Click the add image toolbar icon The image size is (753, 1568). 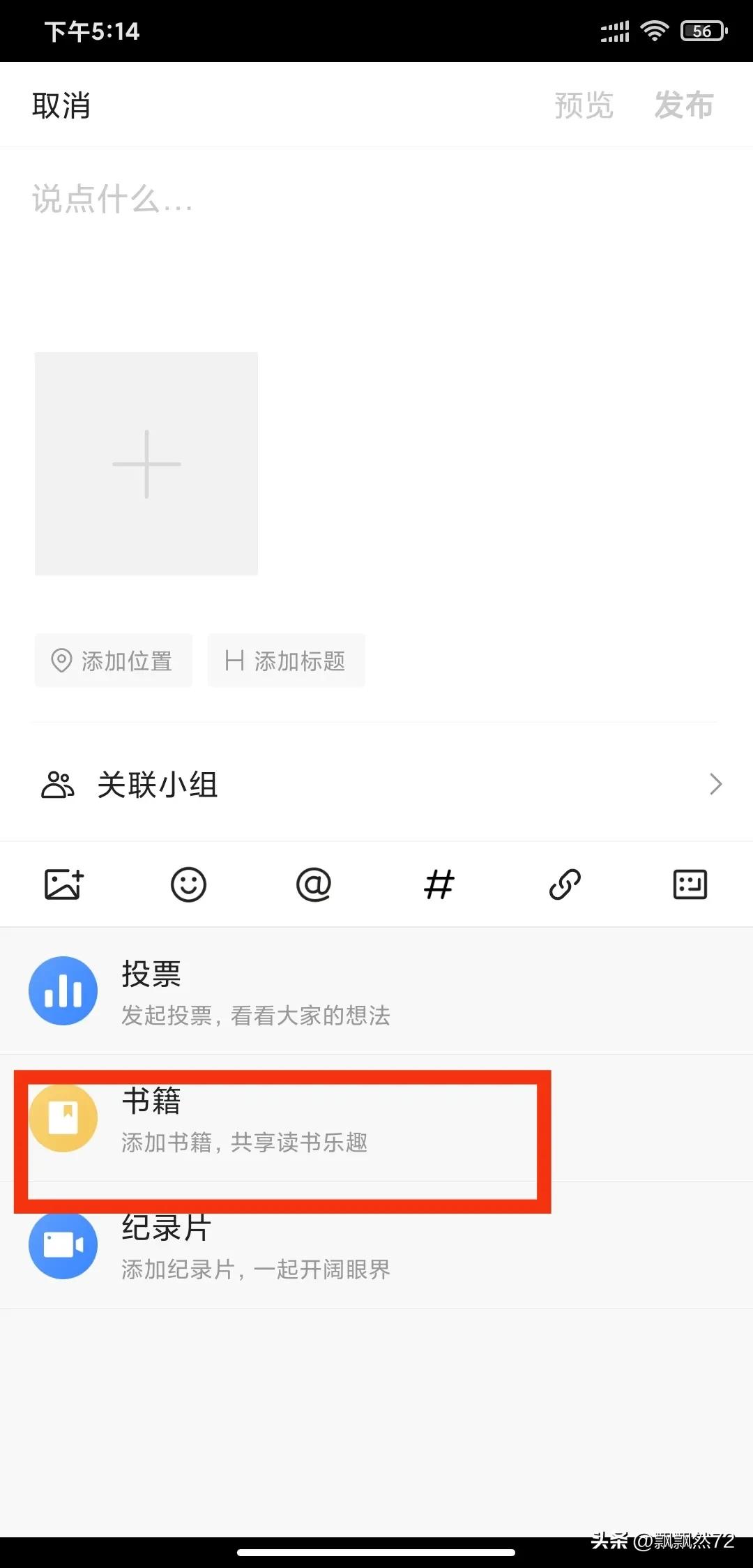63,884
